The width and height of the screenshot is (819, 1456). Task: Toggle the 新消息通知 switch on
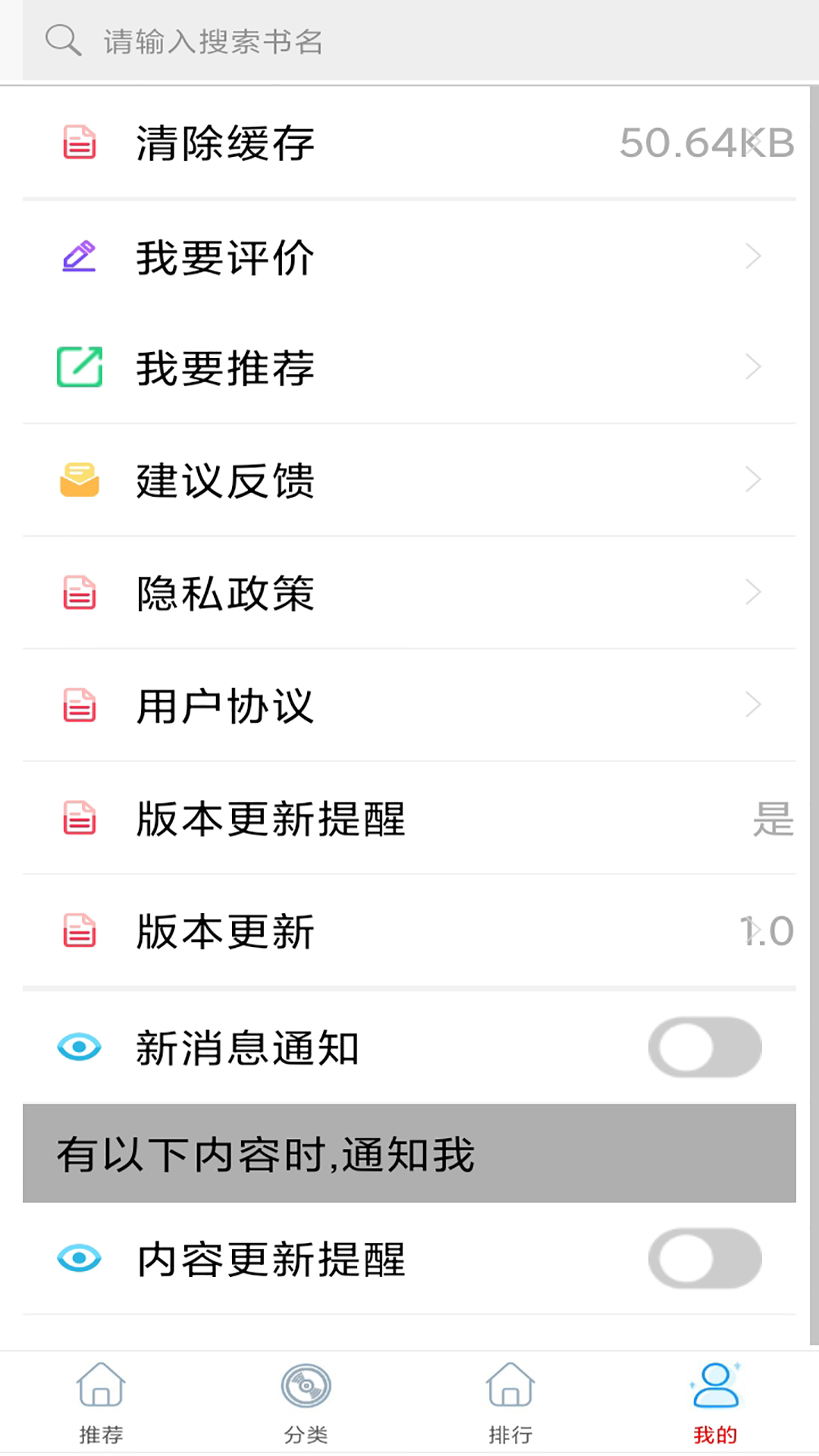point(704,1048)
